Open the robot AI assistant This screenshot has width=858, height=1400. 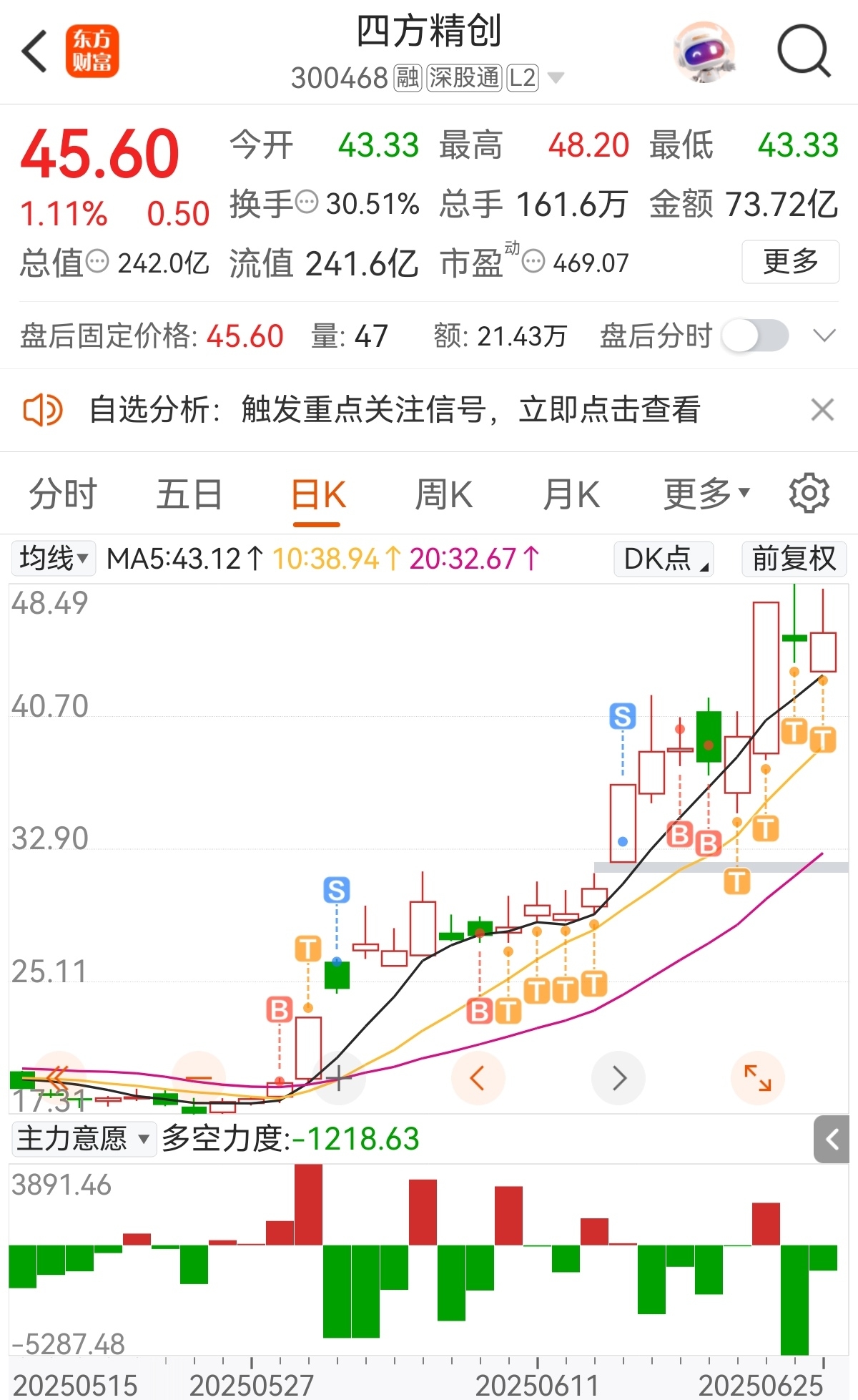[704, 52]
